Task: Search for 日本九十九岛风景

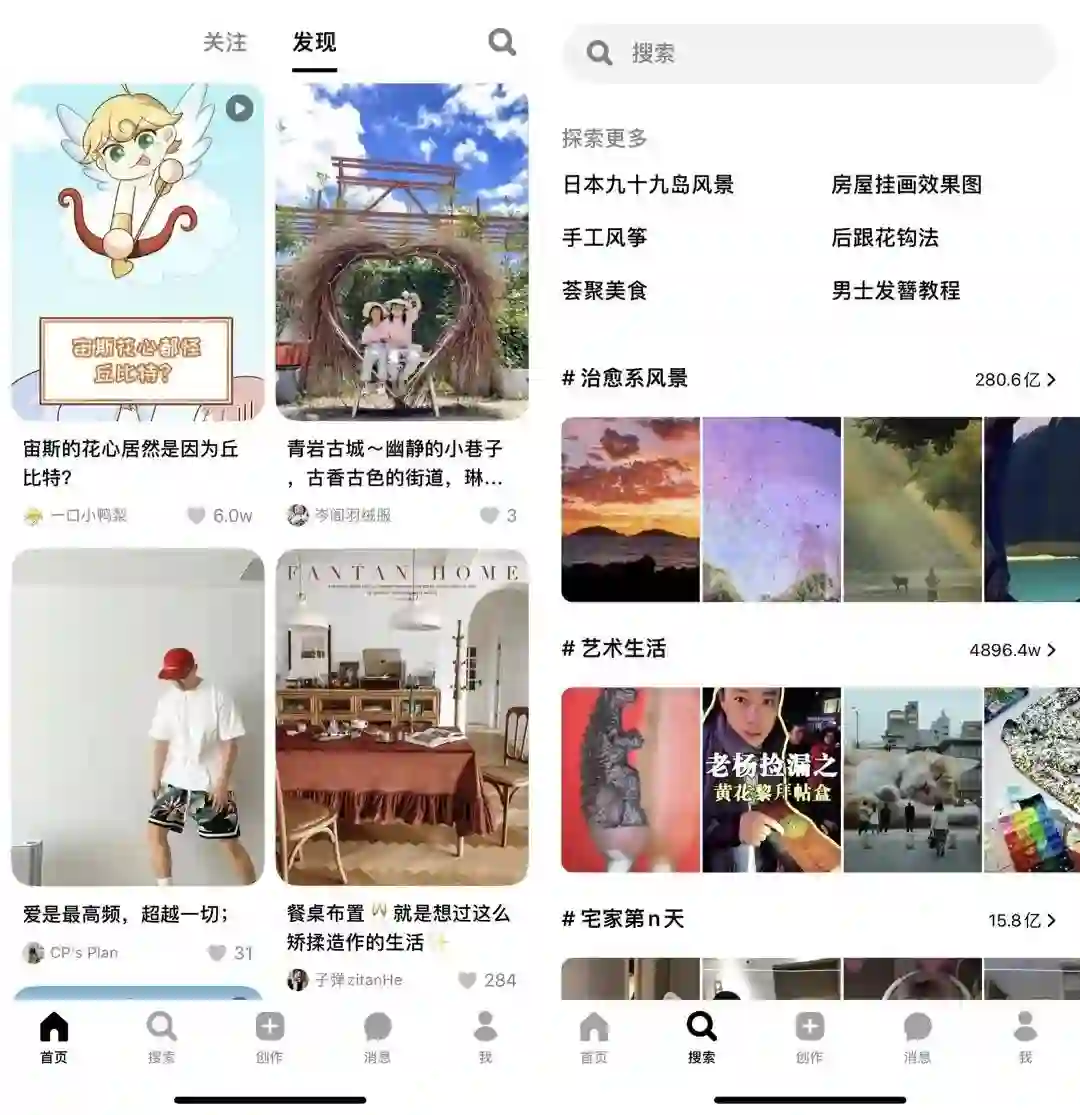Action: click(x=648, y=185)
